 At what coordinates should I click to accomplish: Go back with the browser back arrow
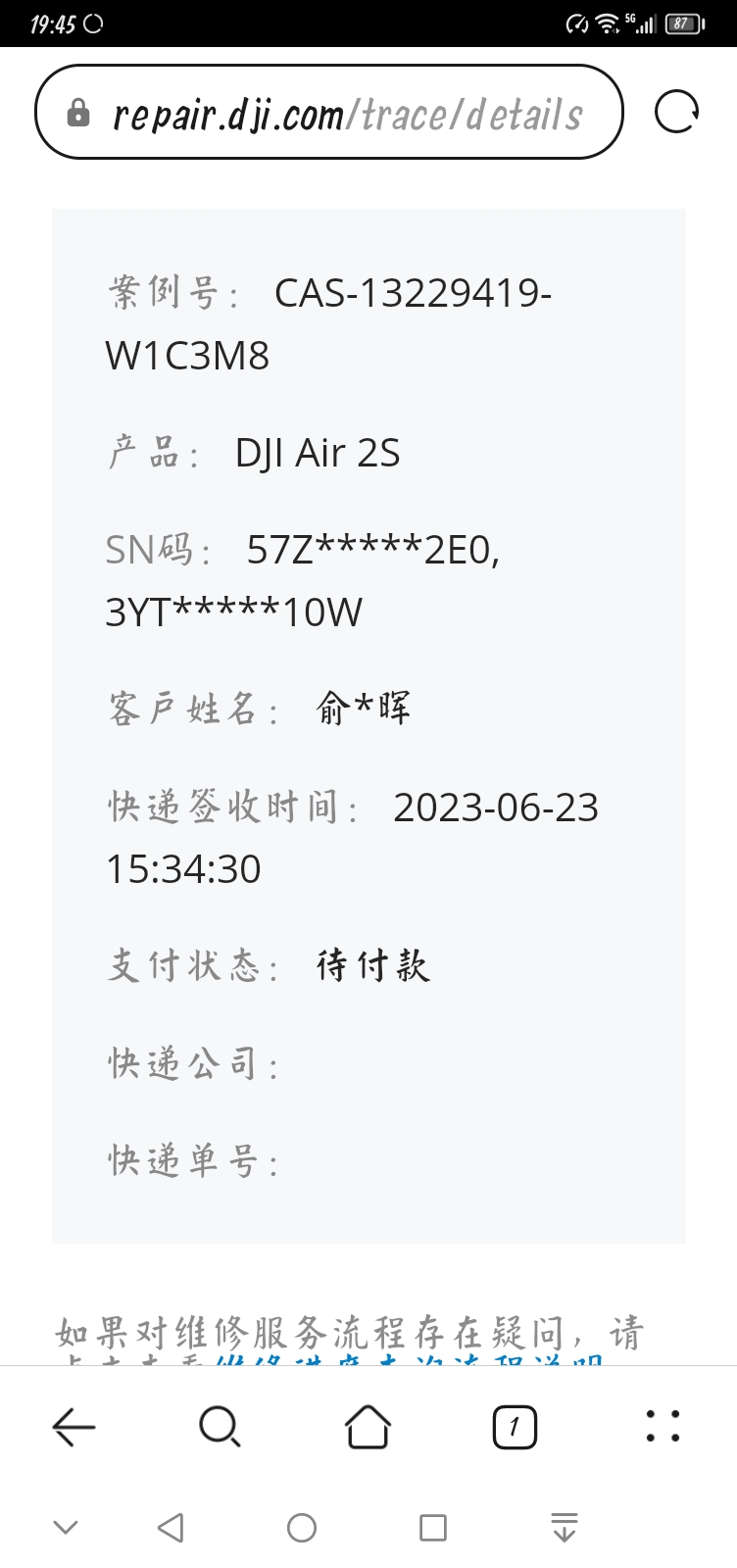tap(74, 1427)
